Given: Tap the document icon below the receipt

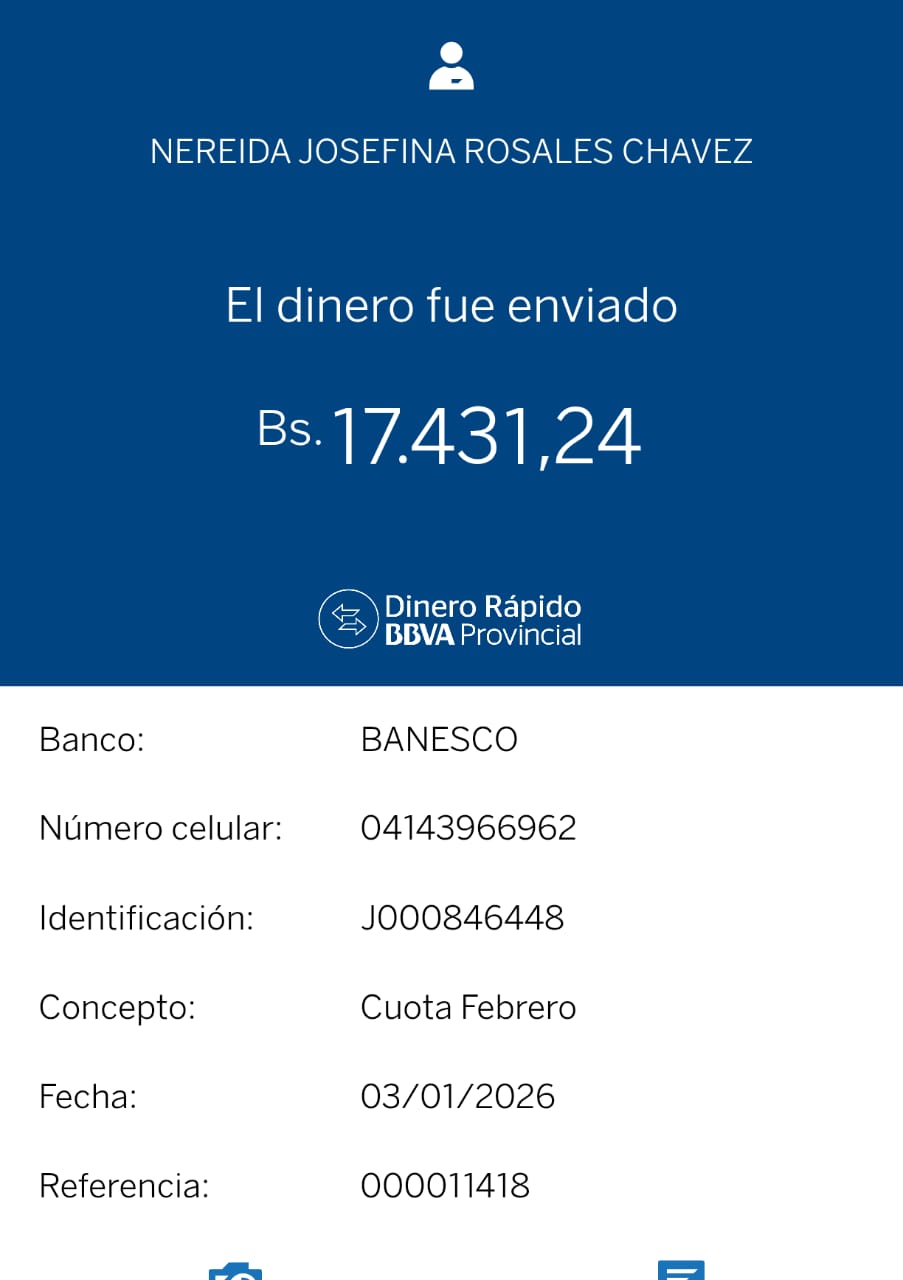Looking at the screenshot, I should click(681, 1270).
